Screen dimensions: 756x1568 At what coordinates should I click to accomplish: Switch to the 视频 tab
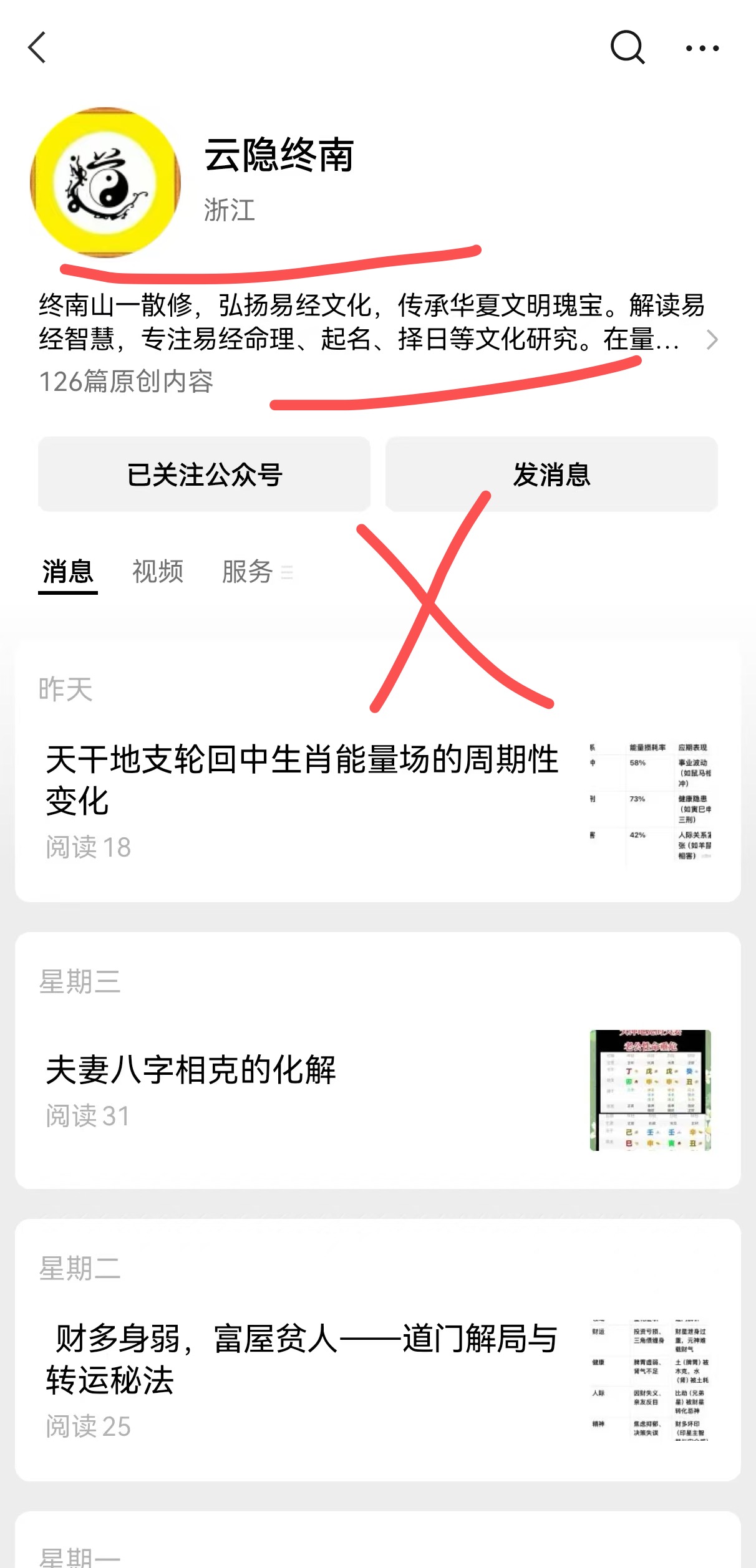pyautogui.click(x=158, y=572)
